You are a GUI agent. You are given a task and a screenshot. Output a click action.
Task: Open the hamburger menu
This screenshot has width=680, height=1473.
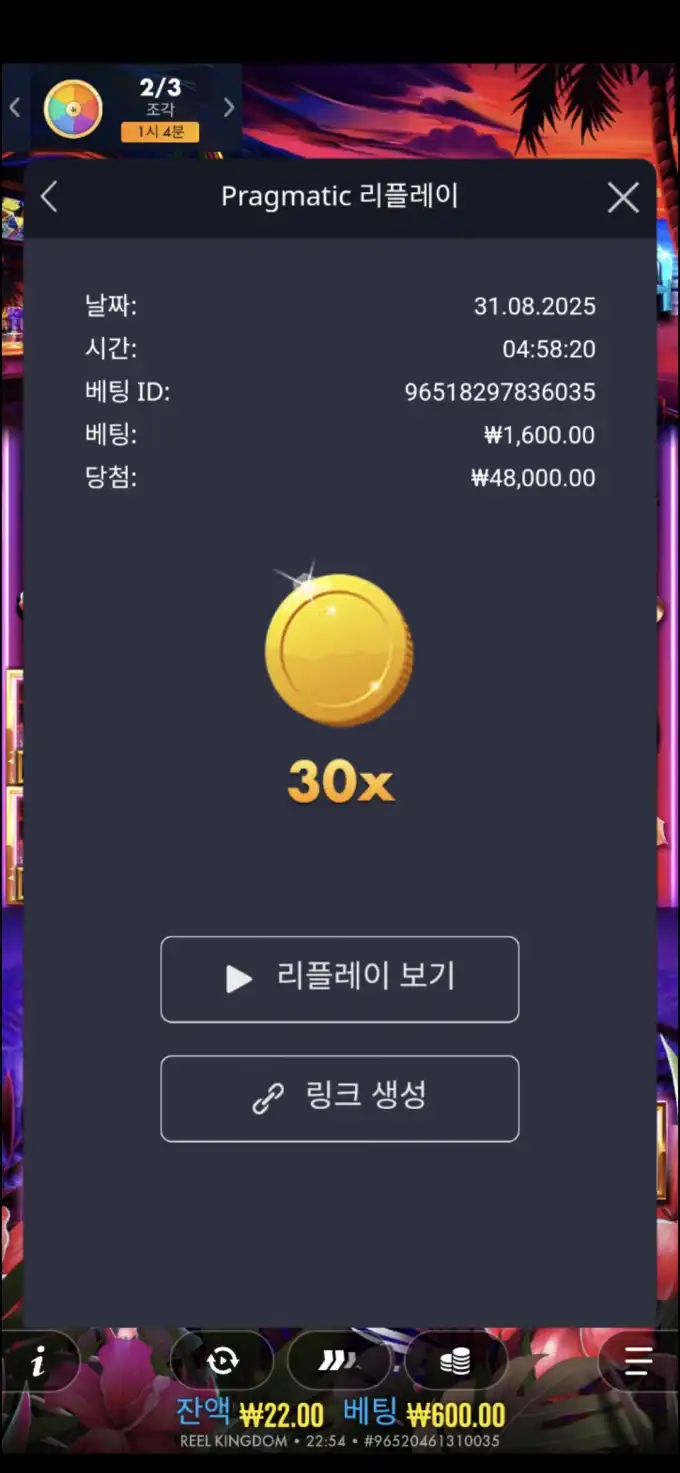pyautogui.click(x=638, y=1361)
